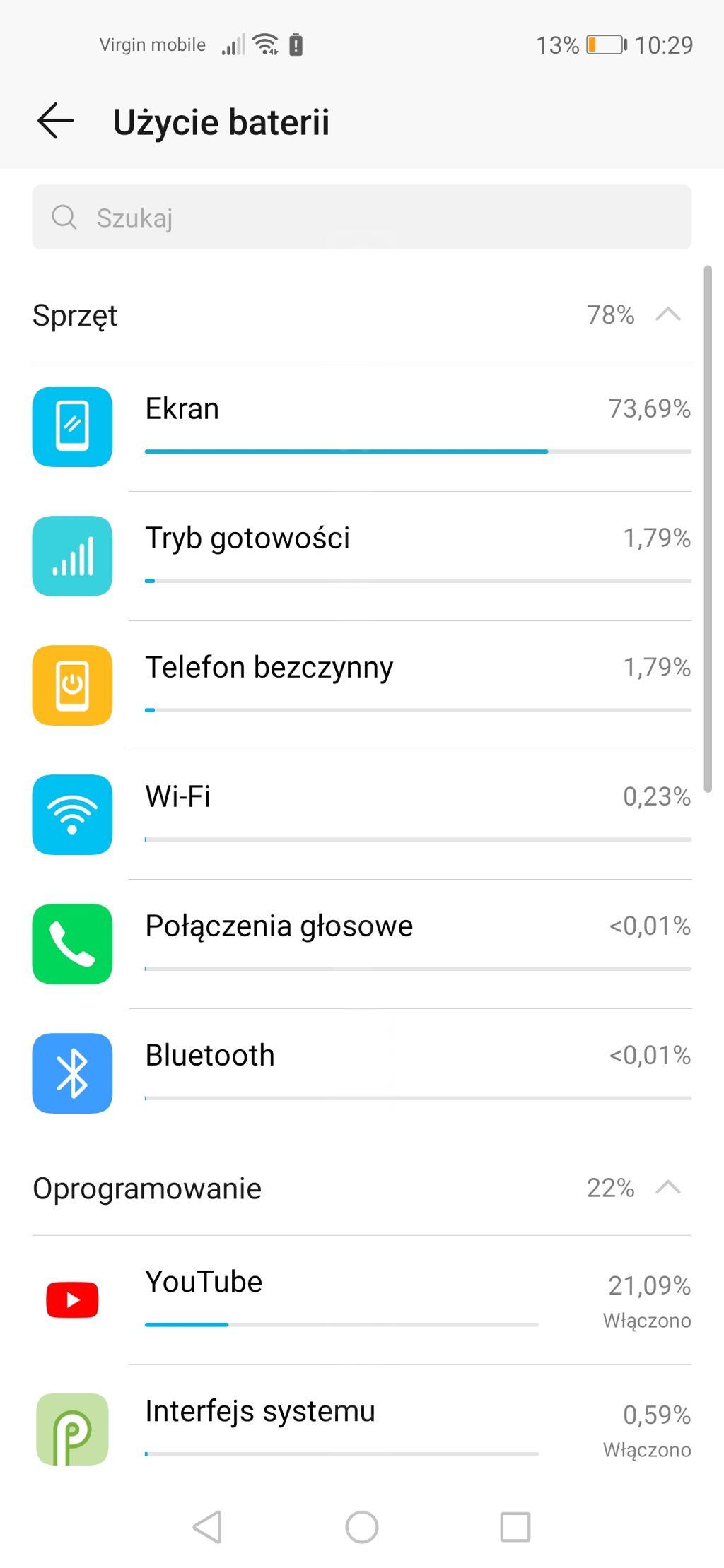Viewport: 724px width, 1568px height.
Task: View Wi-Fi battery usage
Action: (x=362, y=815)
